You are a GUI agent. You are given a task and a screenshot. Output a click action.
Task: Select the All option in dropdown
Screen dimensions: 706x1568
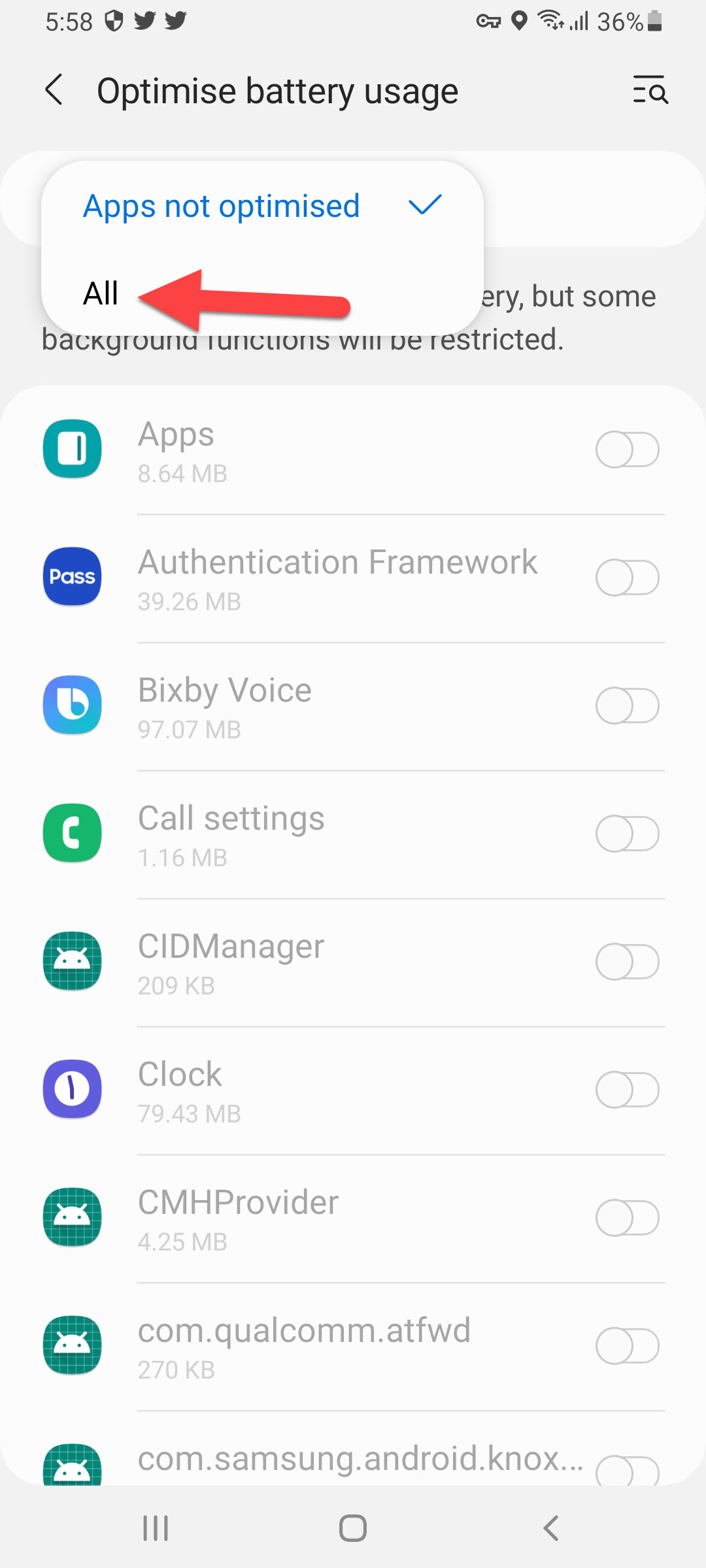pos(101,293)
